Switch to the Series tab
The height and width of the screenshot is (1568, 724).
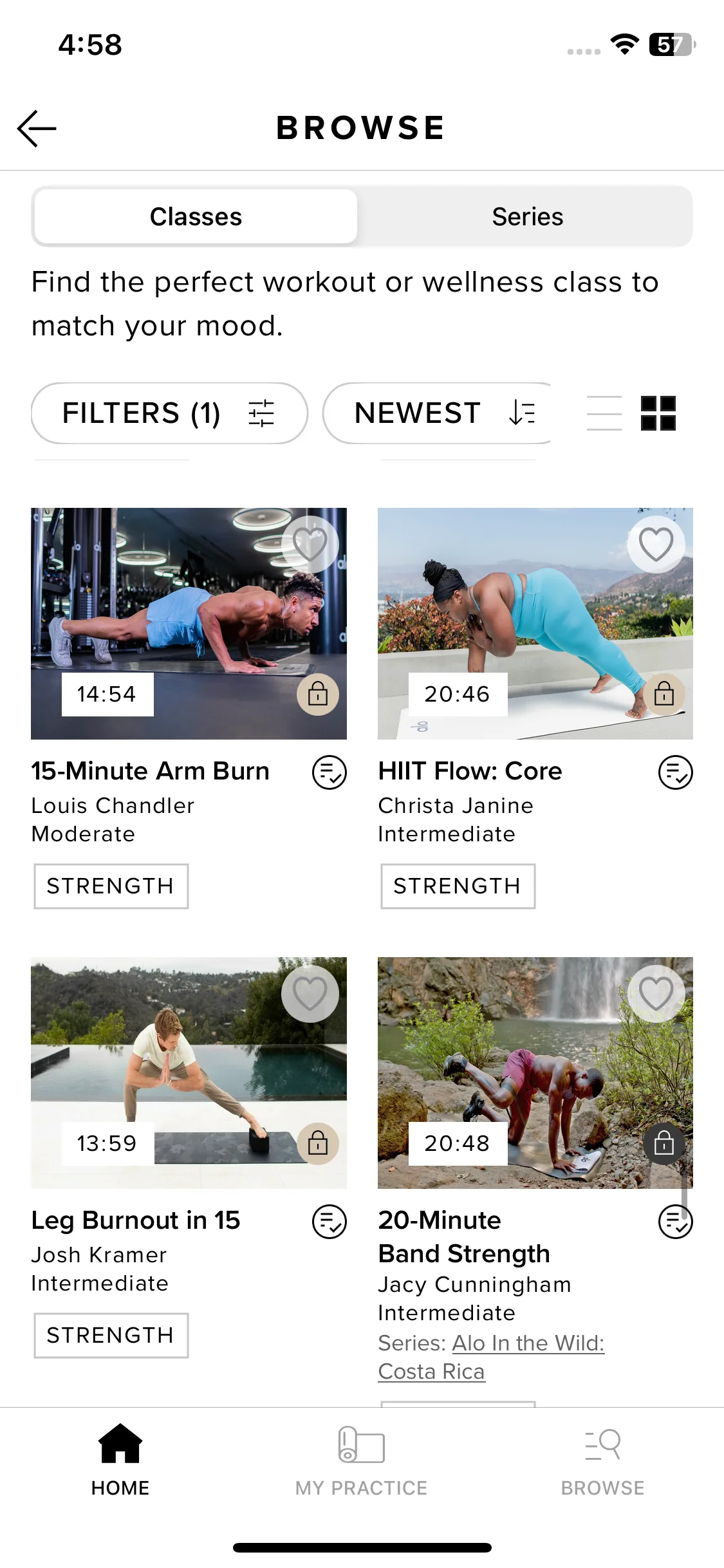[527, 216]
